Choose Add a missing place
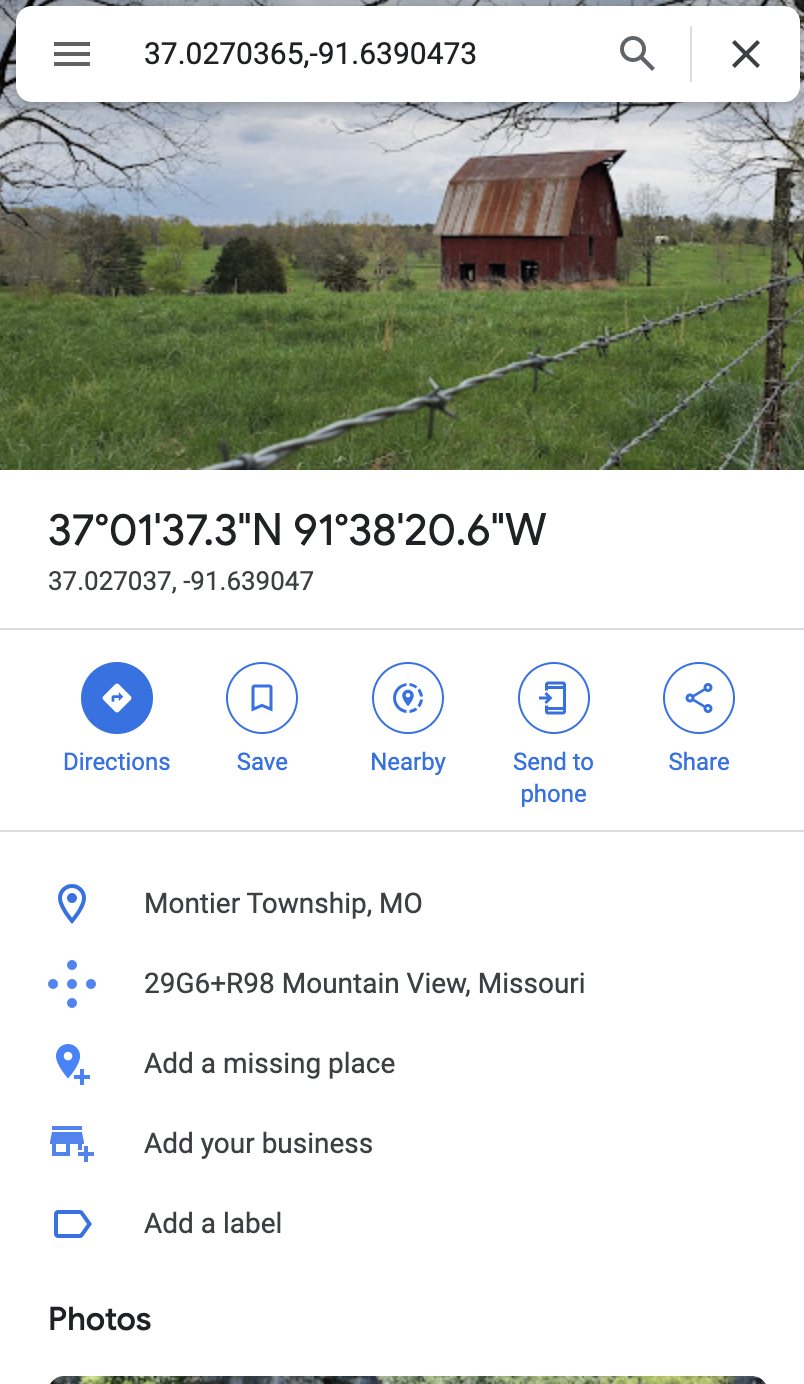 269,1064
